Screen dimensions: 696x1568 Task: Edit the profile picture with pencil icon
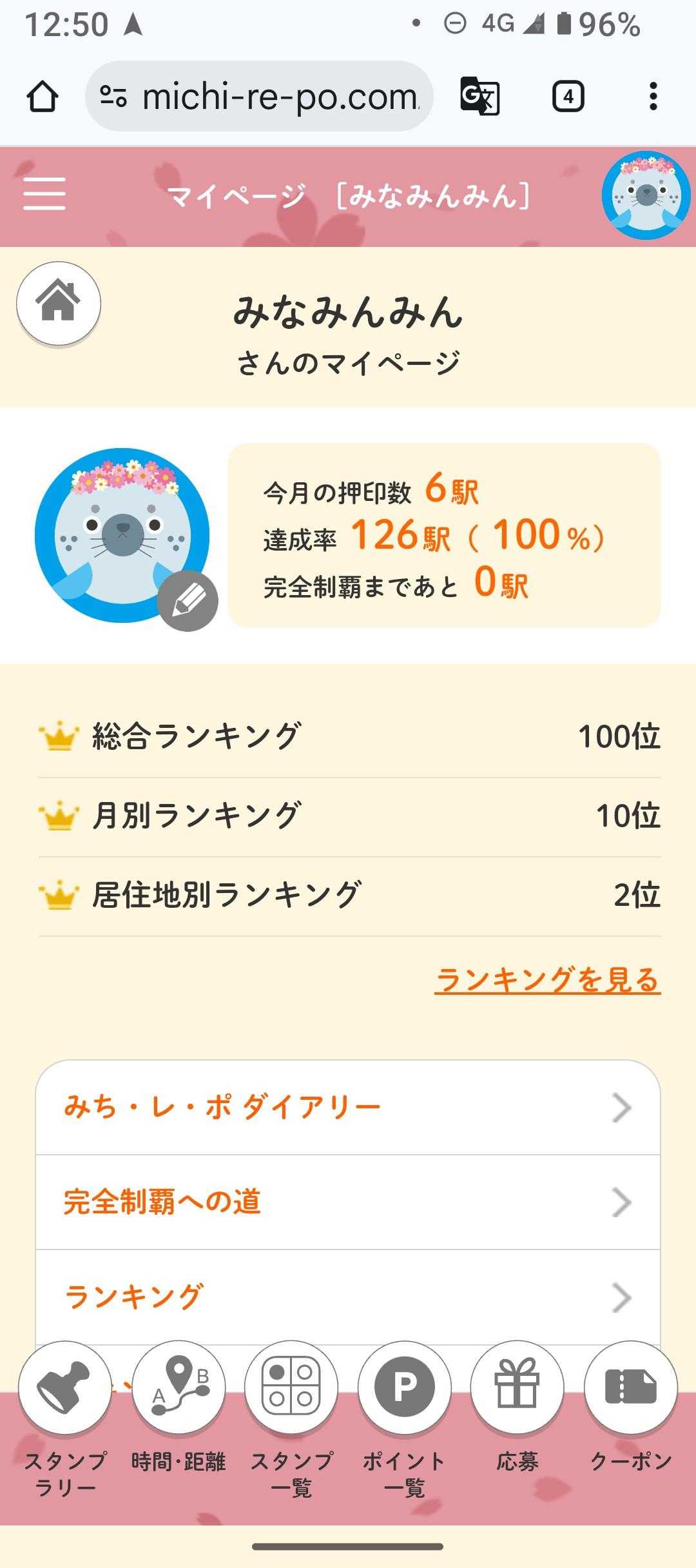188,601
